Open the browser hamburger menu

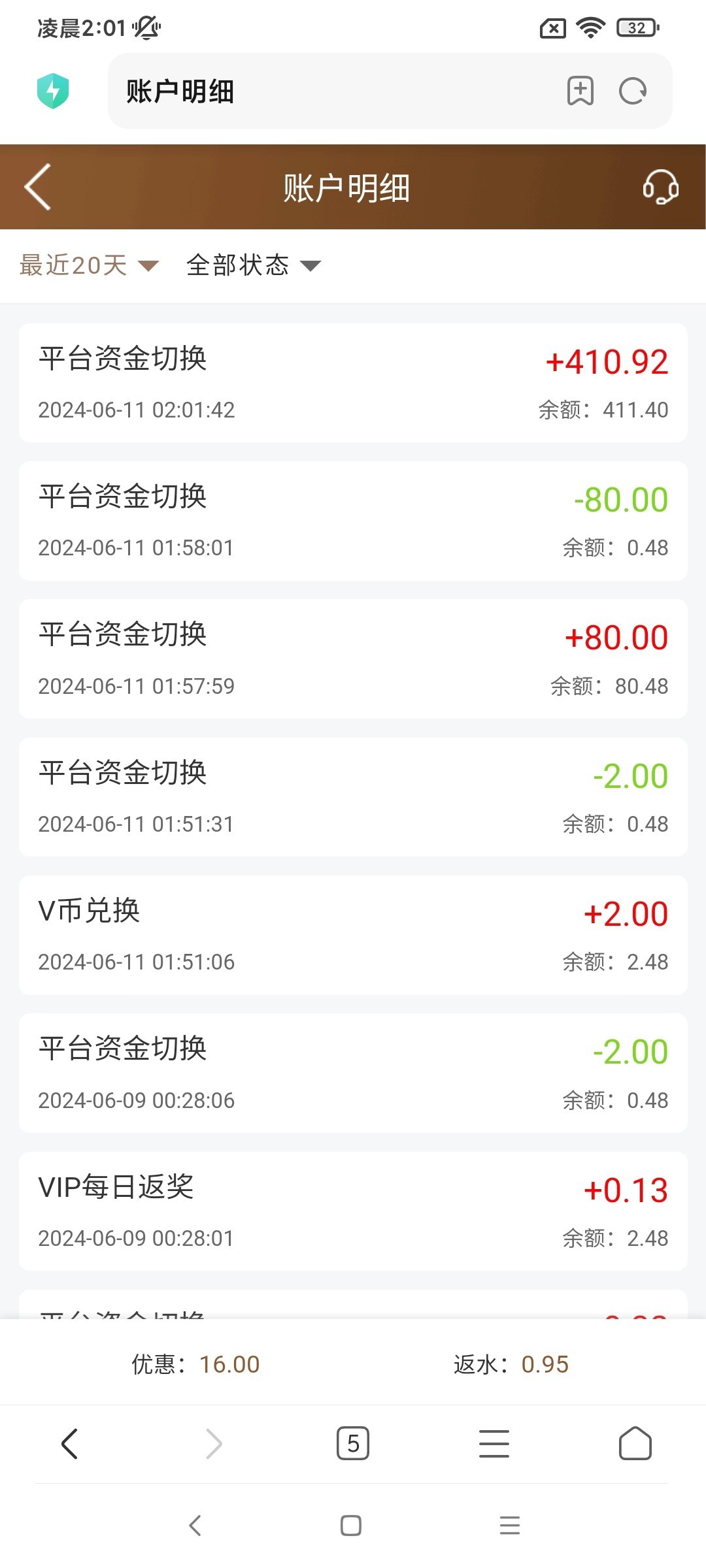pos(494,1443)
